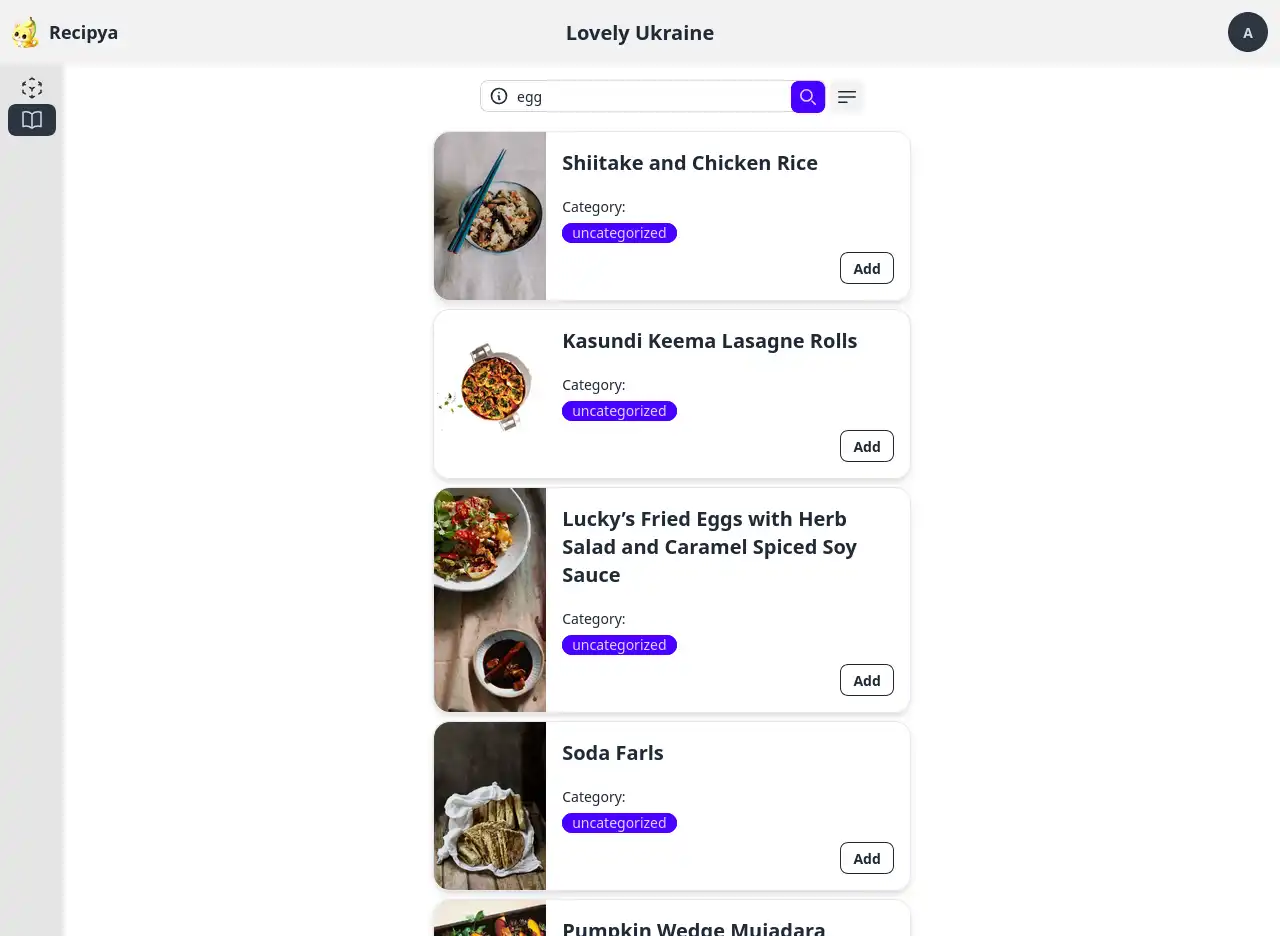Image resolution: width=1280 pixels, height=936 pixels.
Task: Tap the info icon in search box
Action: click(499, 96)
